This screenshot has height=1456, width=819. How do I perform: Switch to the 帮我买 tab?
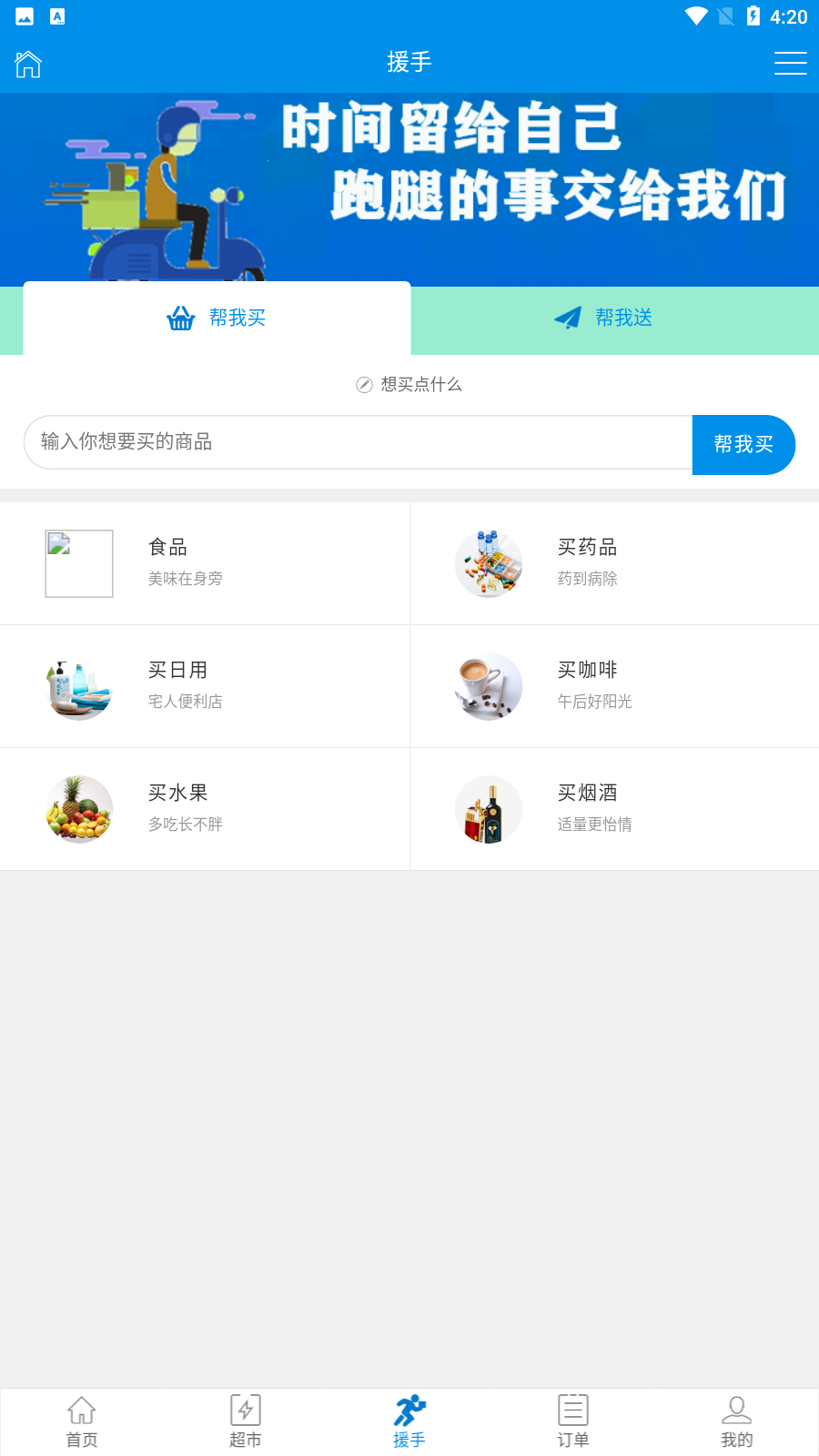[x=217, y=318]
